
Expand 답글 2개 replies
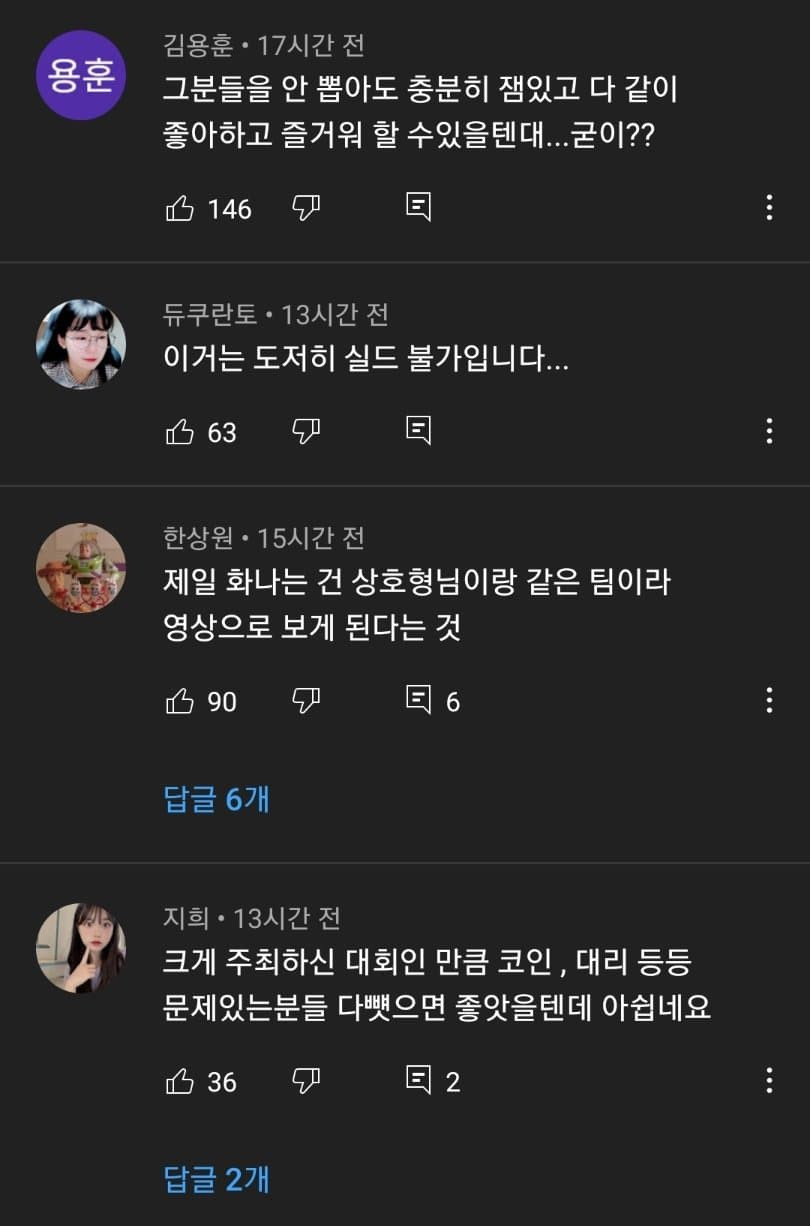[216, 1179]
